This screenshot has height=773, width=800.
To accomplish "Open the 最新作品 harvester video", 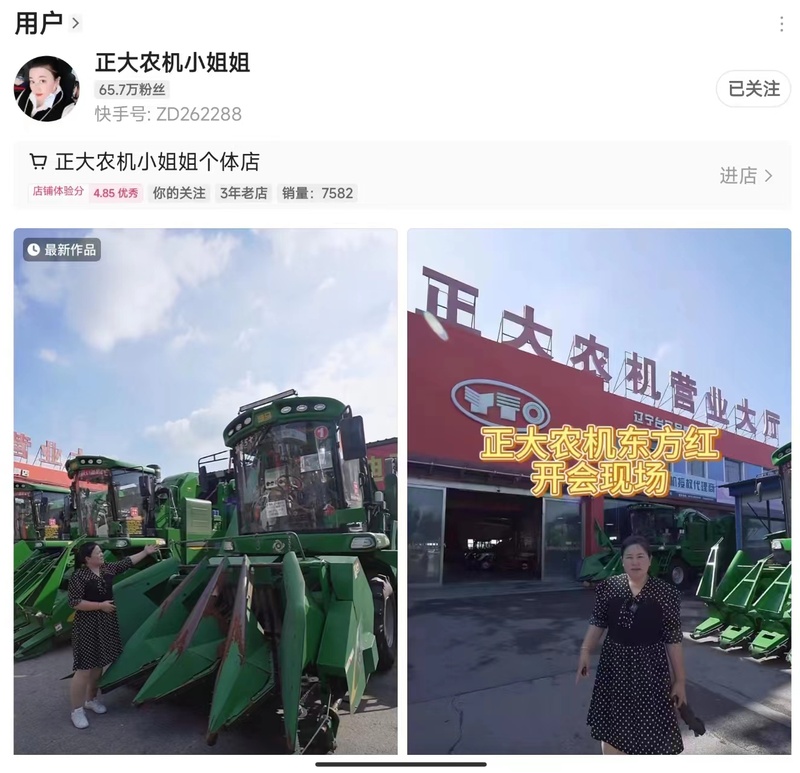I will [205, 490].
